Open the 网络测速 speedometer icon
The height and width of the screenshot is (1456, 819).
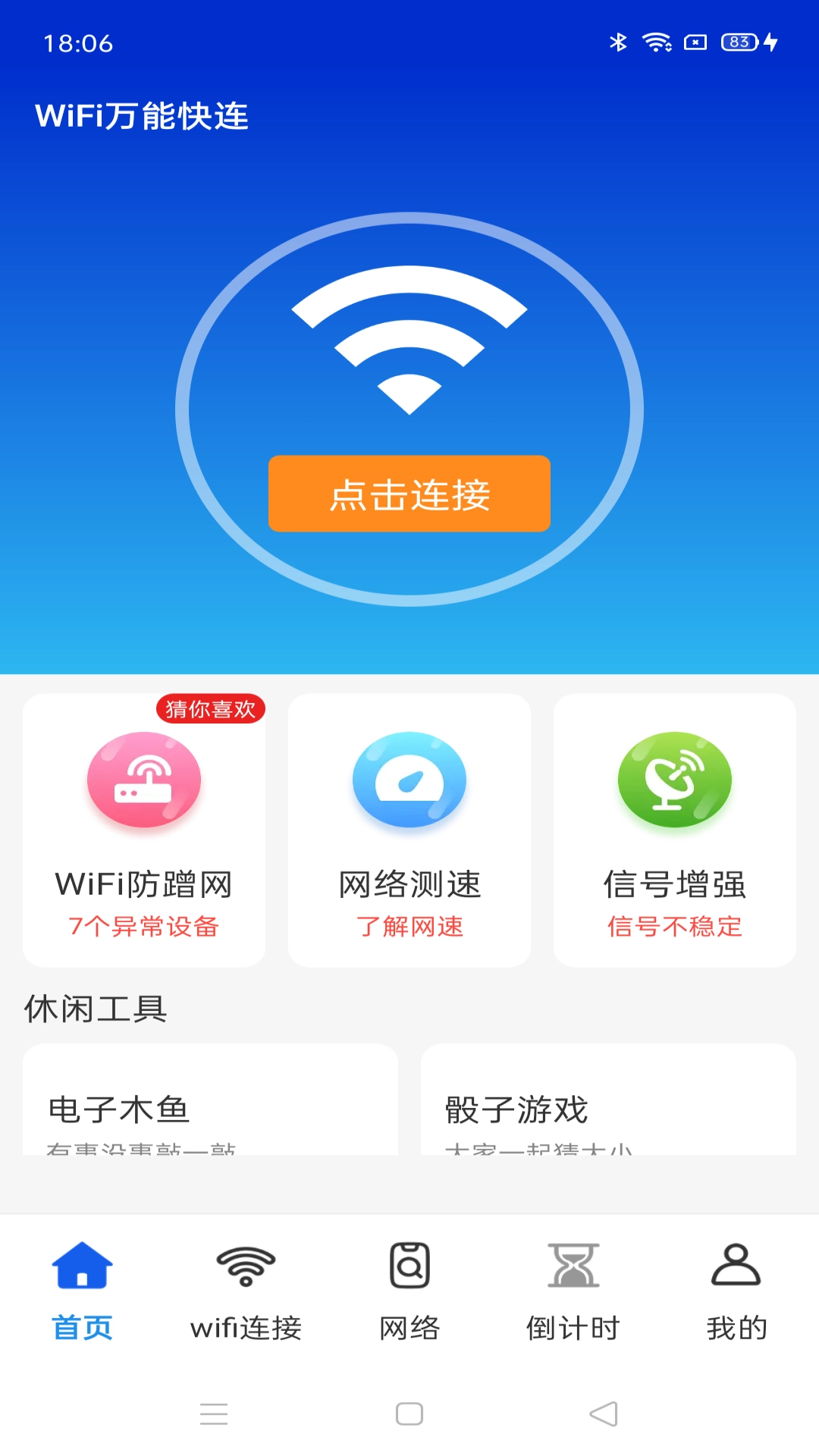point(409,780)
